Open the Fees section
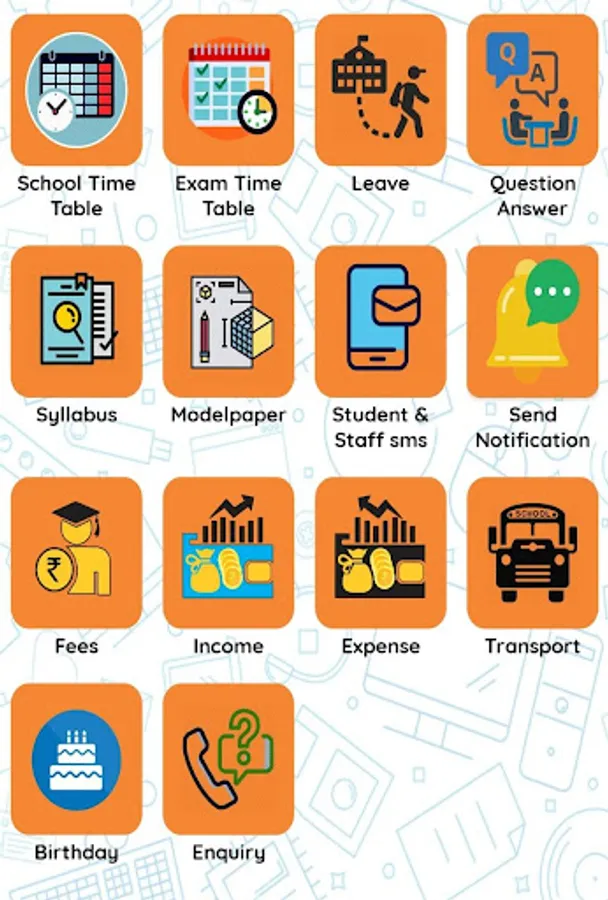 click(x=77, y=553)
